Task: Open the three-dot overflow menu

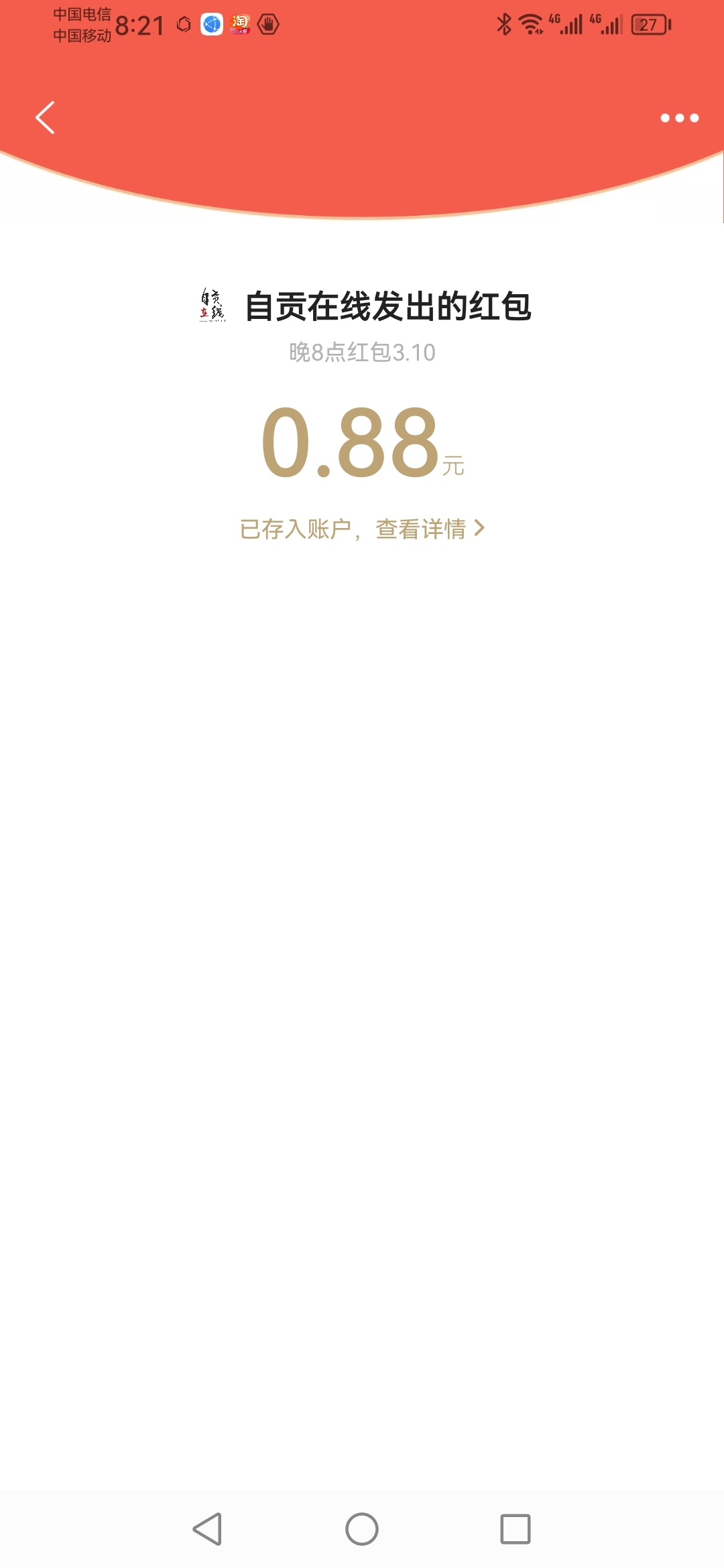Action: (679, 118)
